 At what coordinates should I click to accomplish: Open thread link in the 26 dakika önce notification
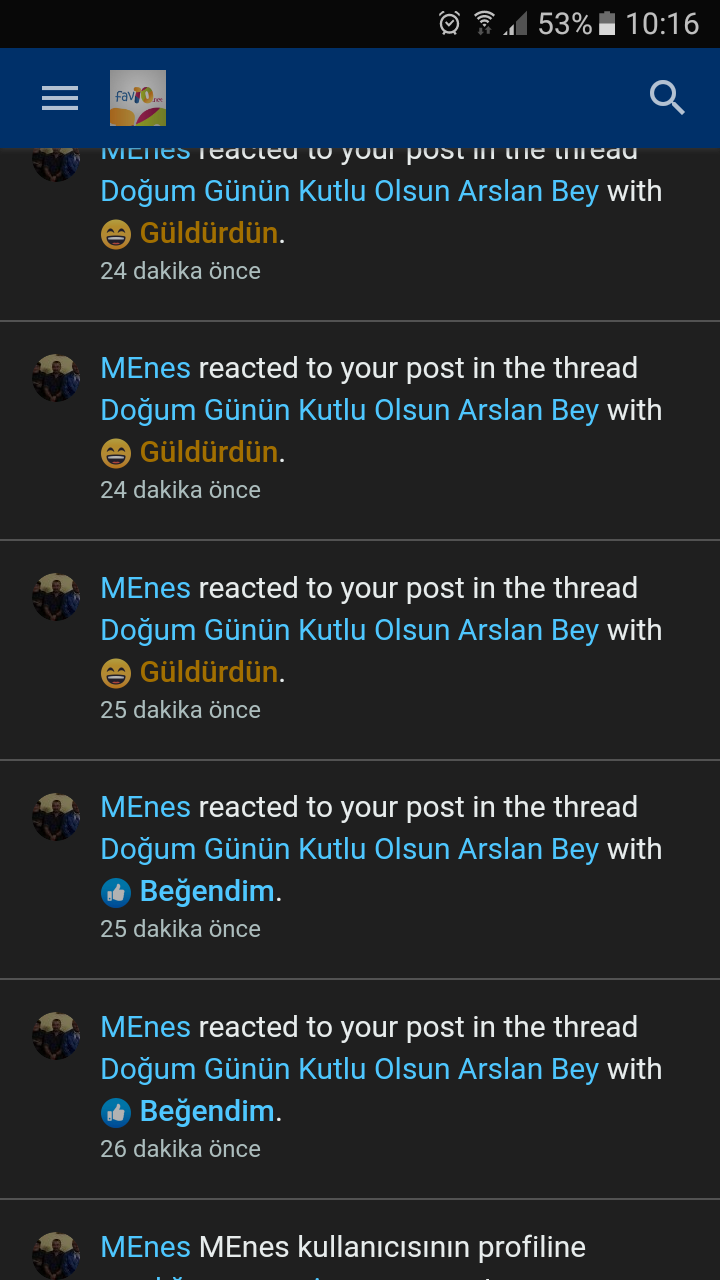349,1069
